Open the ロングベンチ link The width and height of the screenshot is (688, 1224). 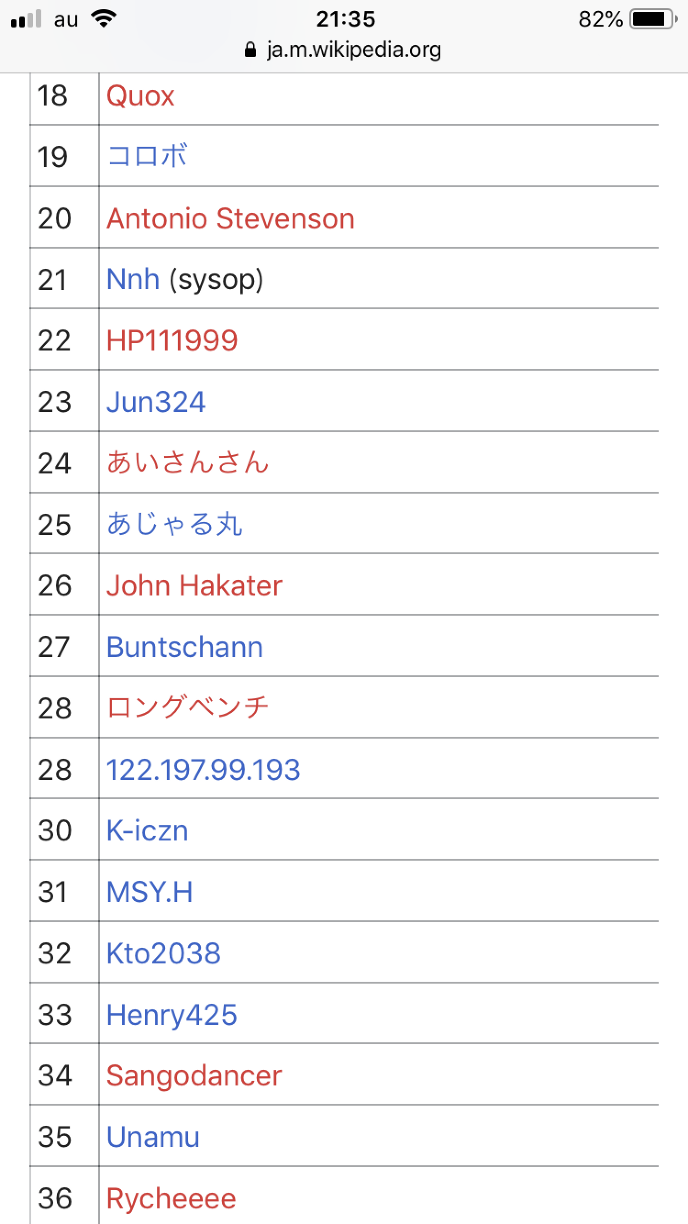click(188, 708)
